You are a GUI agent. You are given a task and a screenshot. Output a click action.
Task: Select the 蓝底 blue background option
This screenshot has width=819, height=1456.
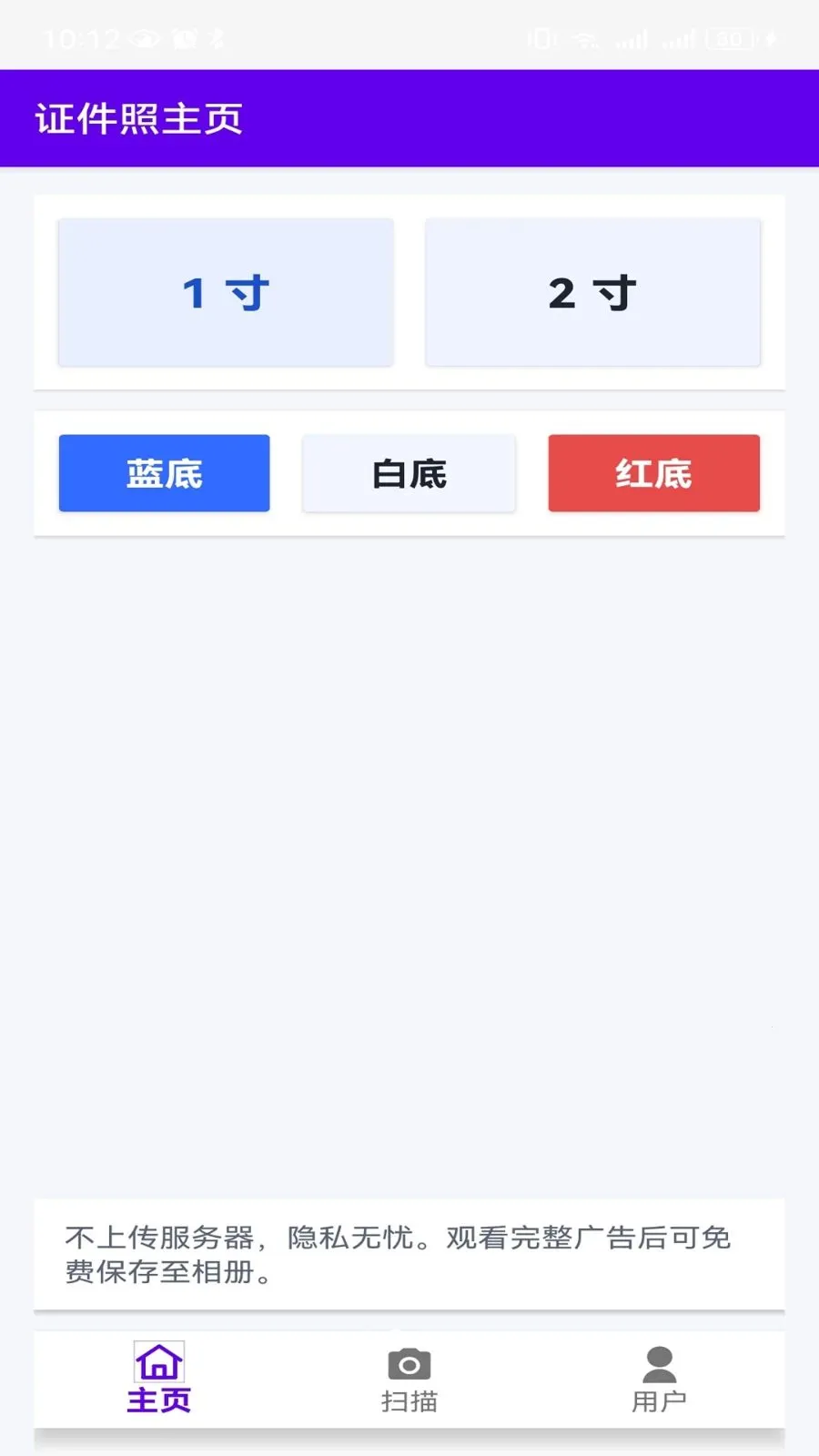(x=164, y=472)
